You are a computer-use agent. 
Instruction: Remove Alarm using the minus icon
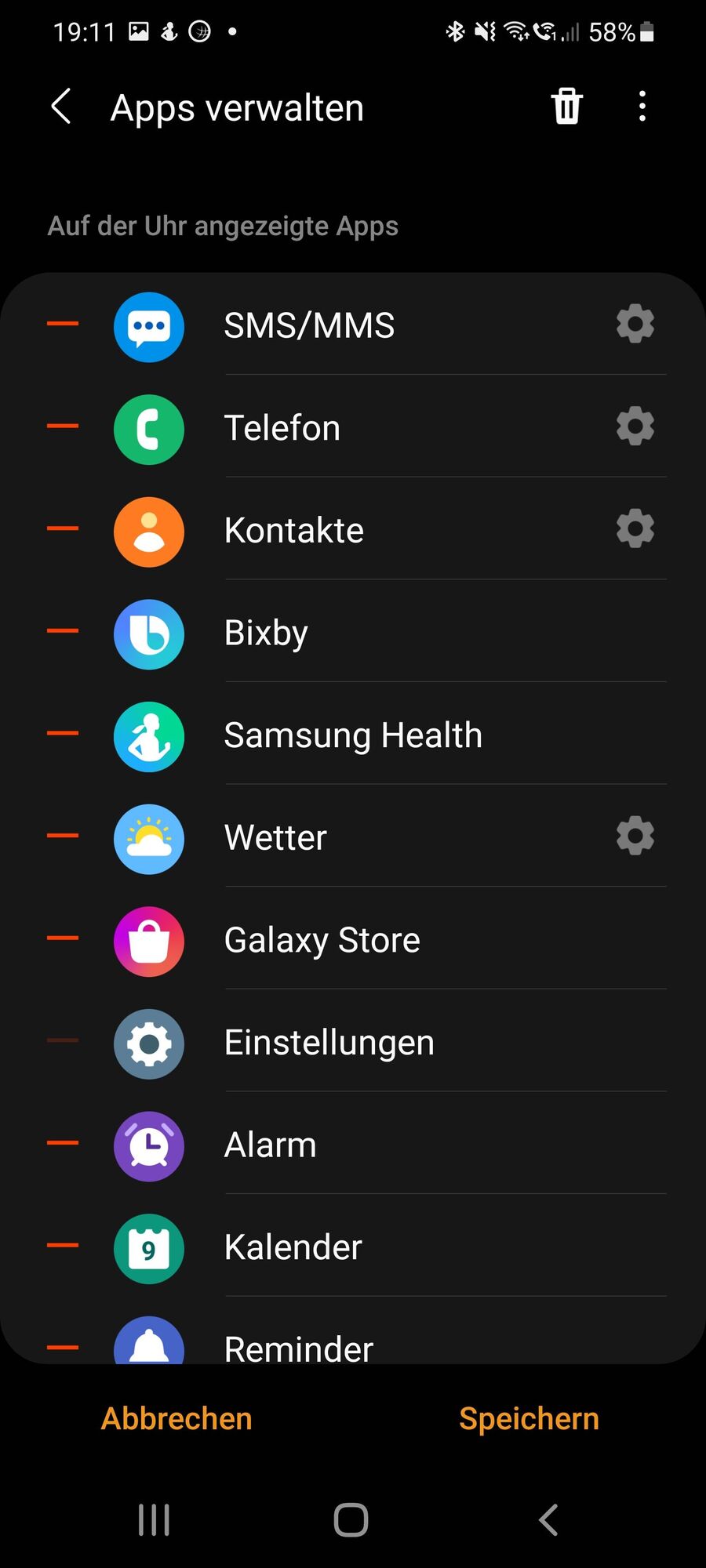63,1143
